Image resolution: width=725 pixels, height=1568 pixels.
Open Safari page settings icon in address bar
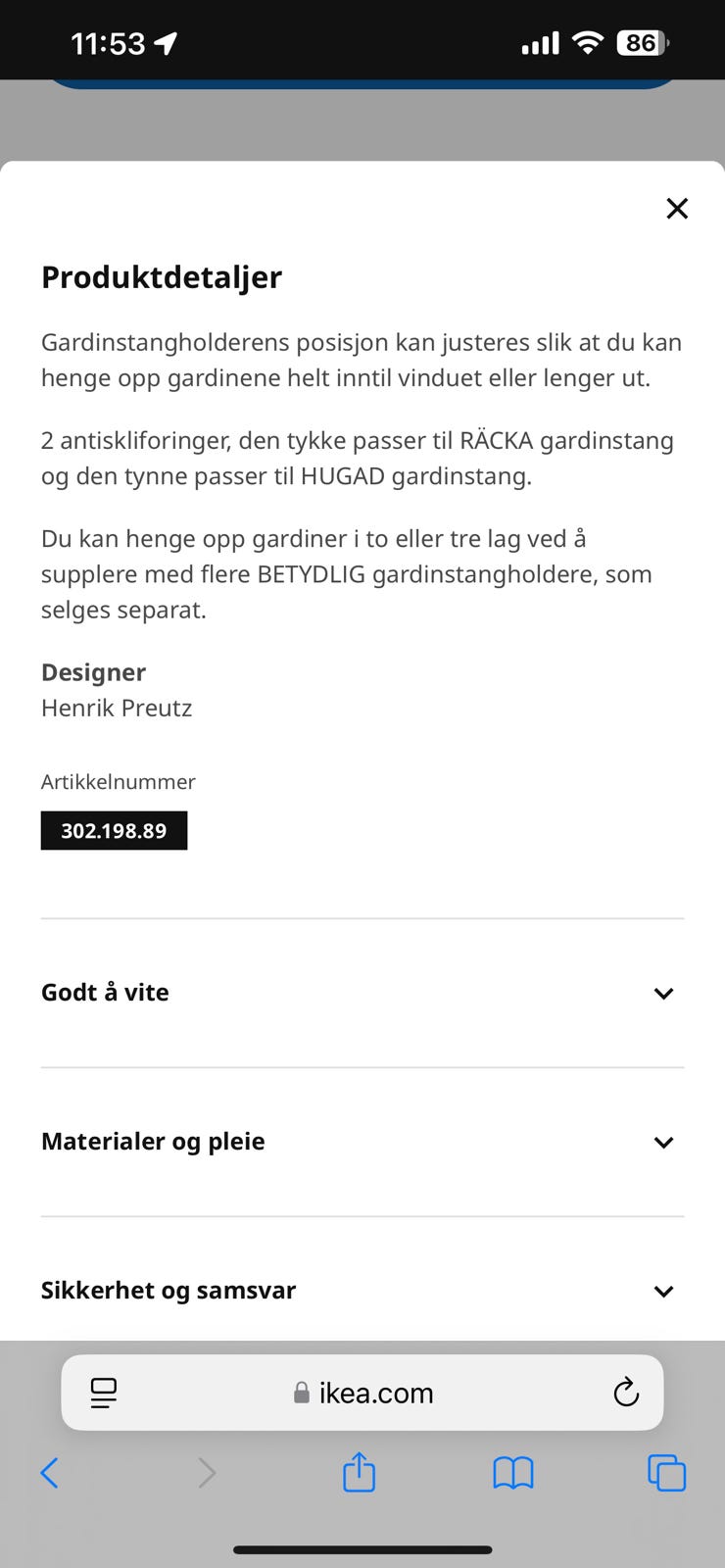(103, 1393)
